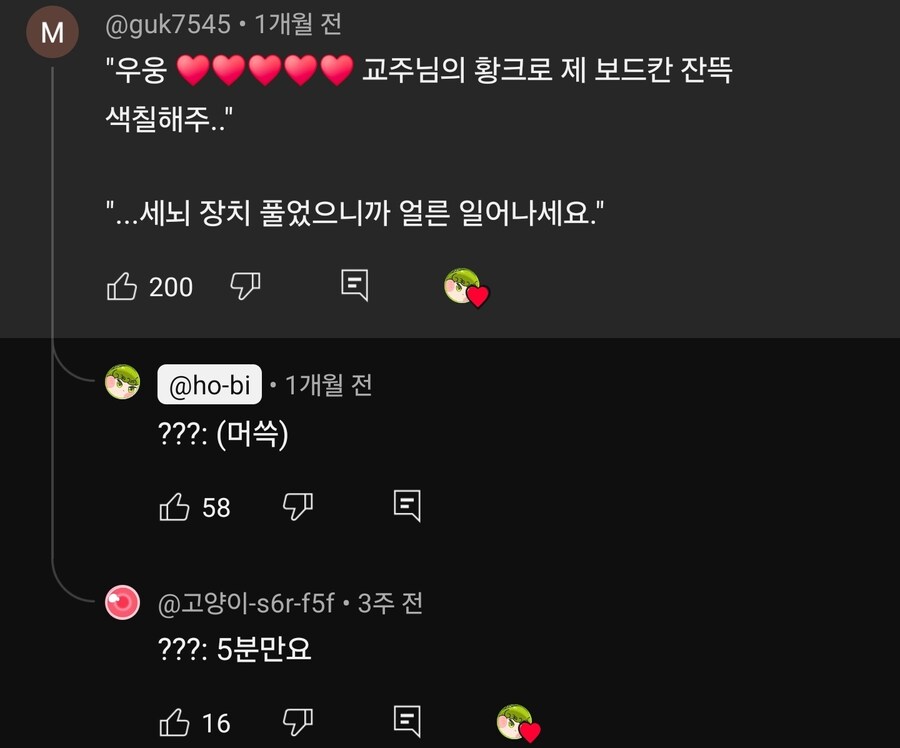This screenshot has width=900, height=748.
Task: Dislike the comment by @guk7545
Action: pyautogui.click(x=245, y=286)
